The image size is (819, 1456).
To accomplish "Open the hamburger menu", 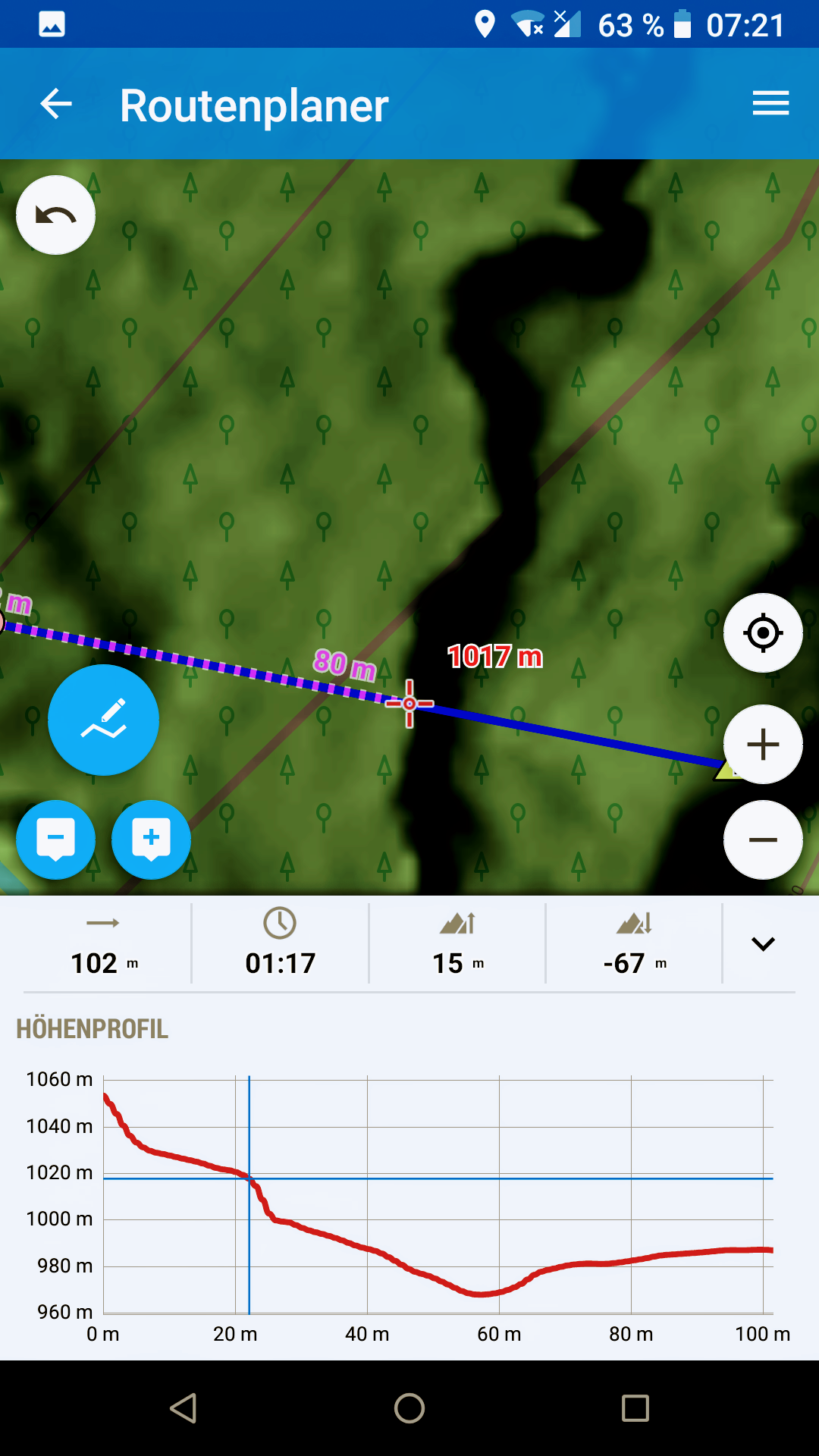I will click(x=770, y=103).
